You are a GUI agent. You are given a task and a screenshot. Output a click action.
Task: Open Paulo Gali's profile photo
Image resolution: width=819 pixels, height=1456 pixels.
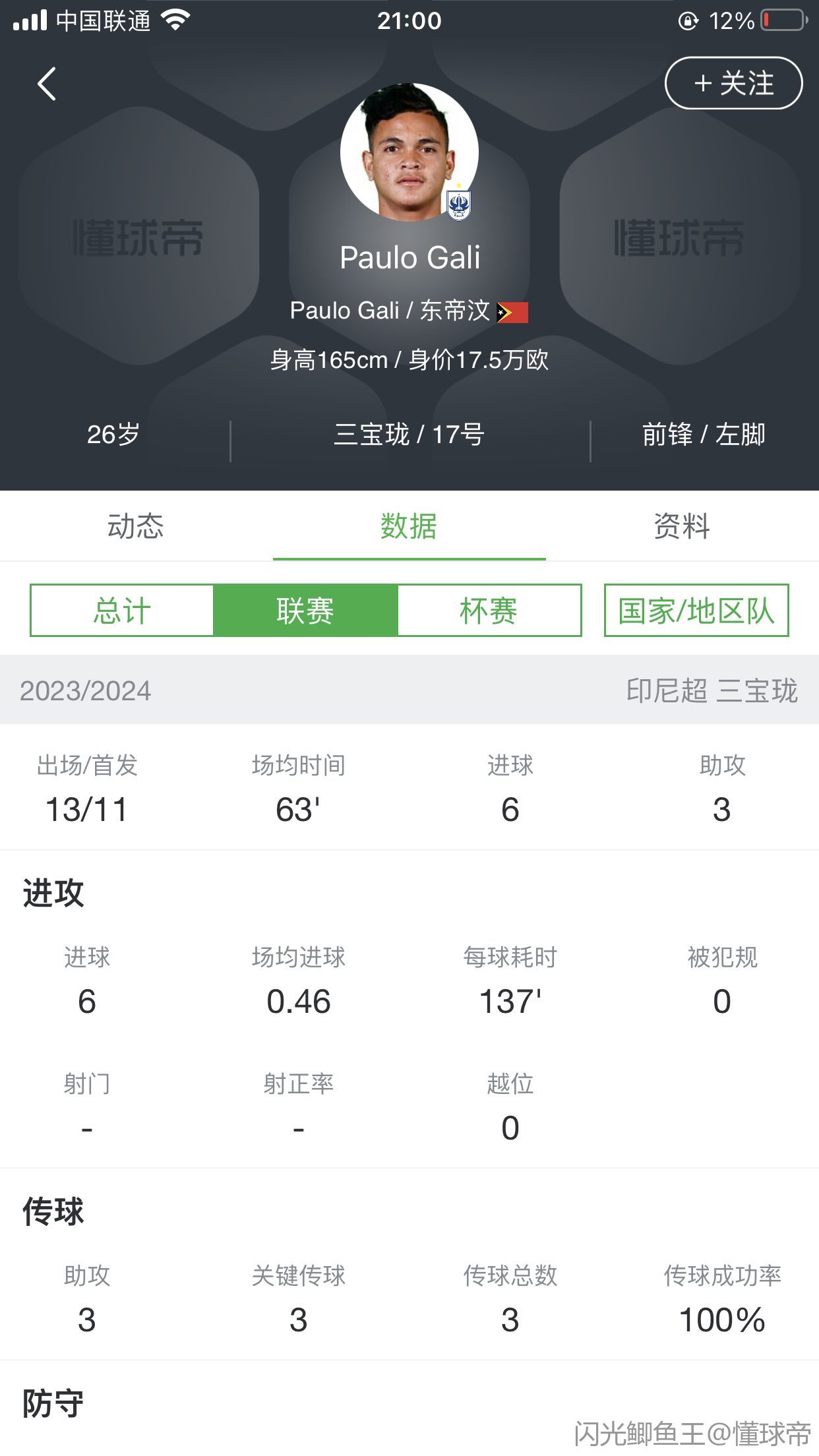(409, 152)
